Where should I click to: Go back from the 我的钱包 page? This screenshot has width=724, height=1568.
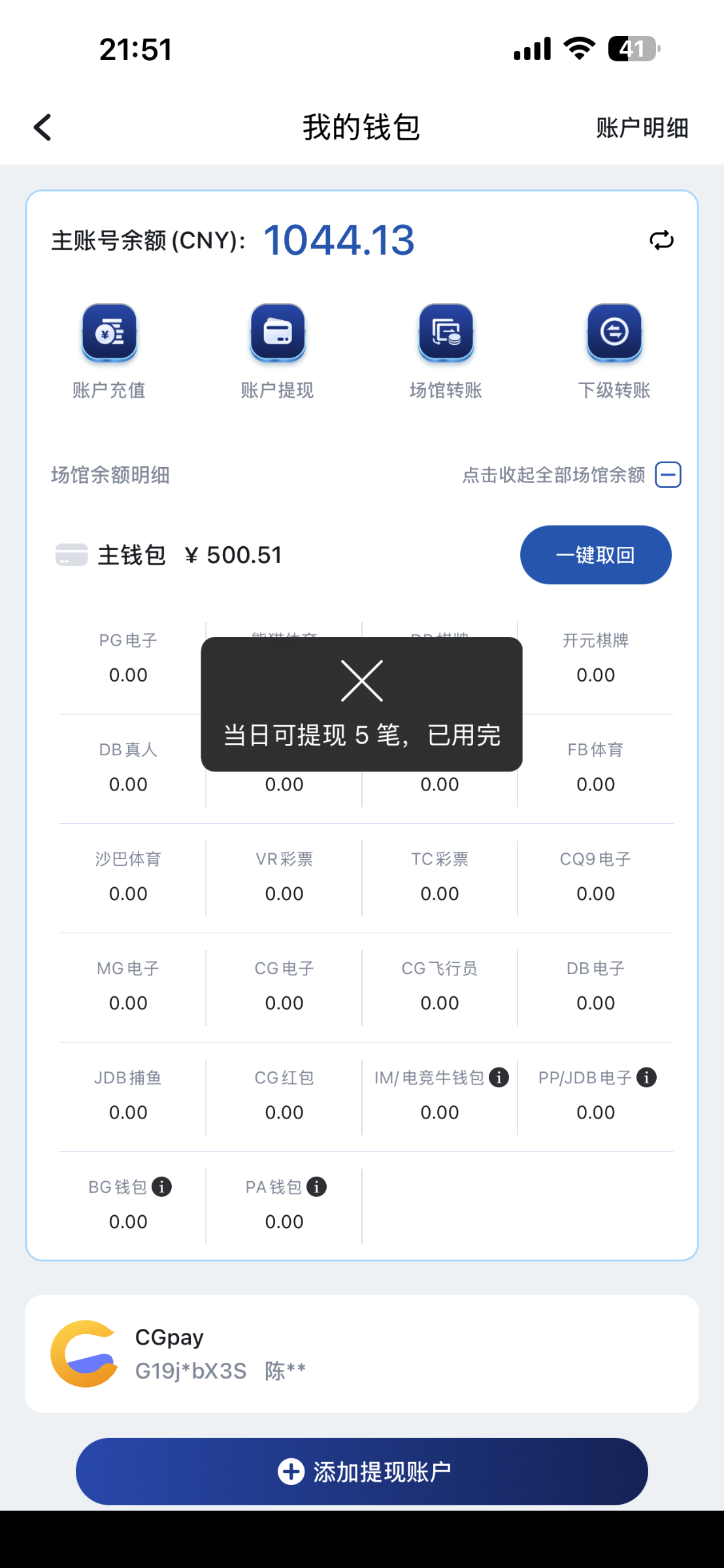tap(43, 127)
